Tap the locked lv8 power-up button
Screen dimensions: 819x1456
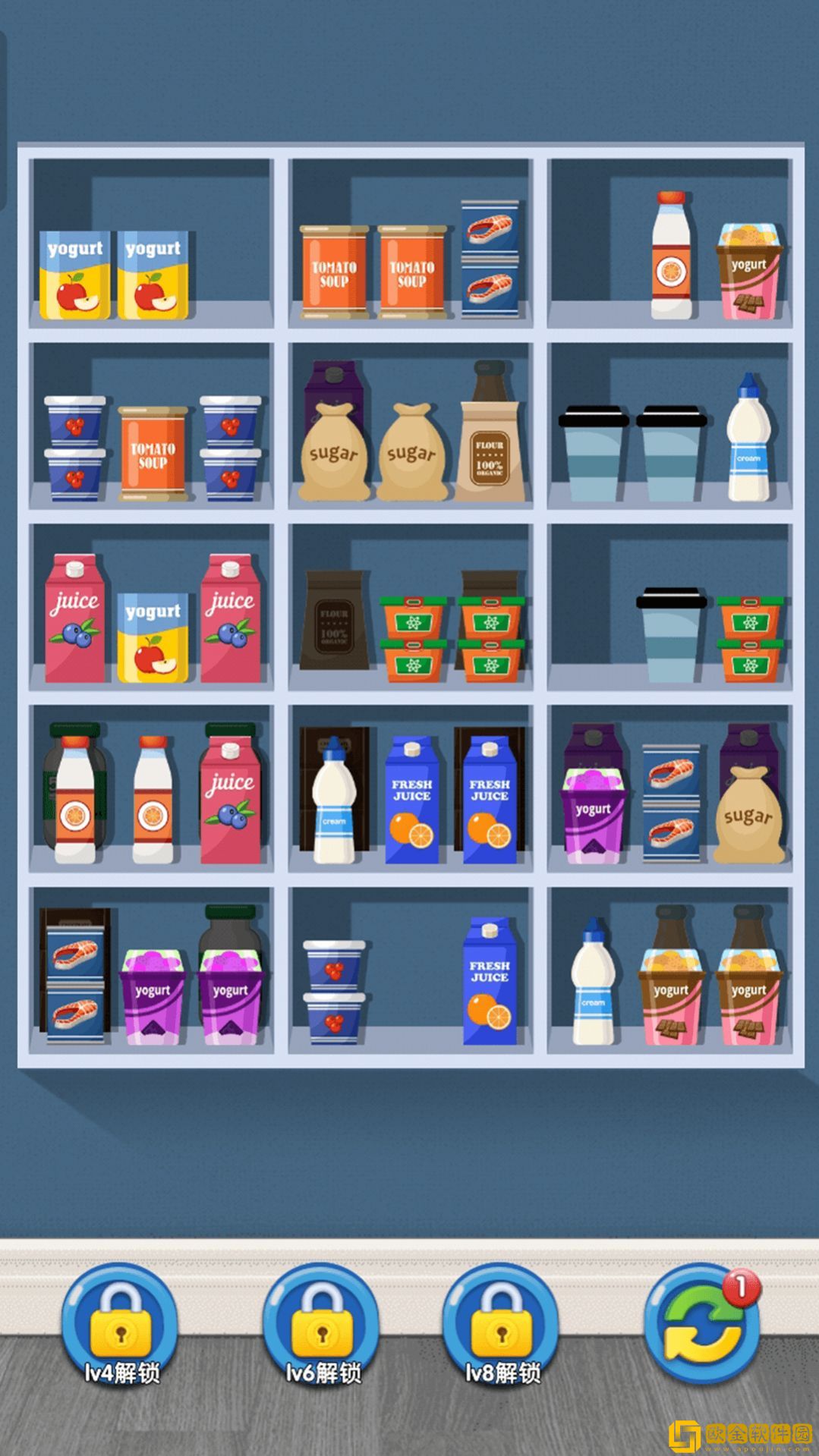point(501,1323)
